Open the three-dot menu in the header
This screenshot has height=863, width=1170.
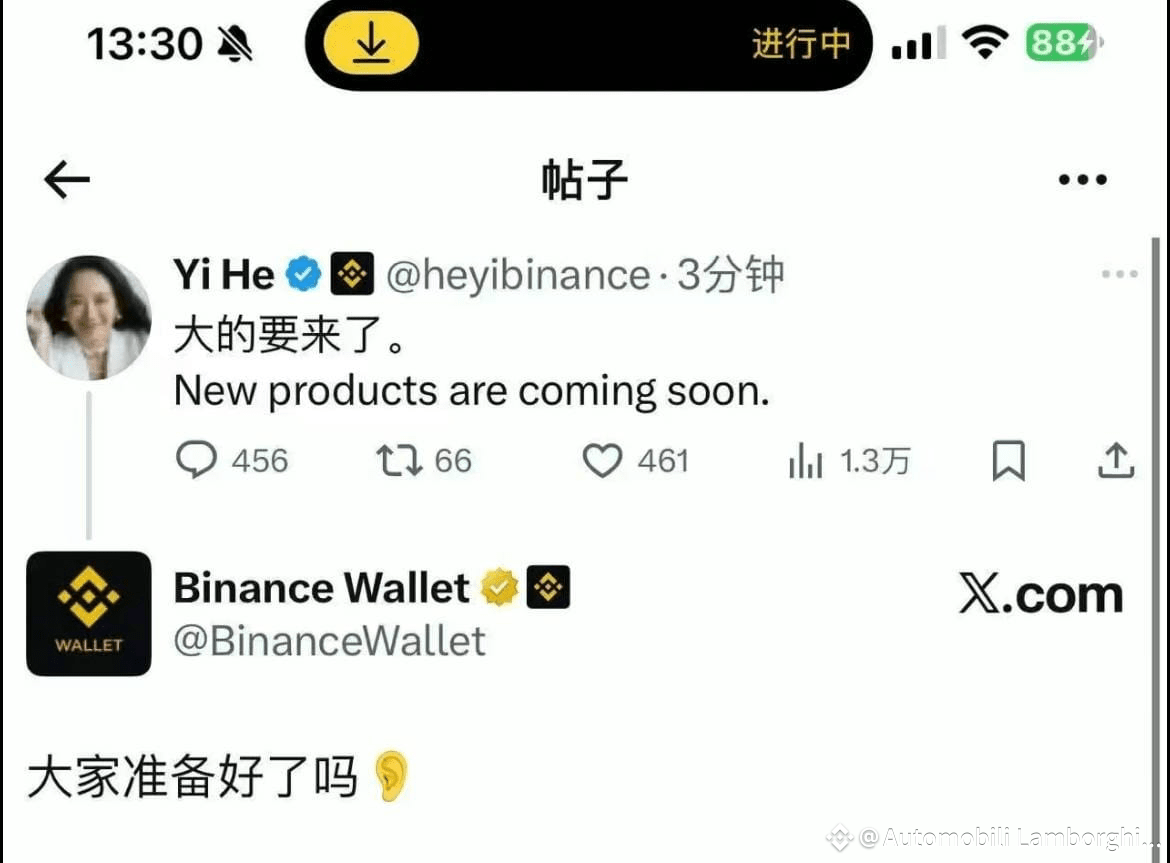[1082, 179]
